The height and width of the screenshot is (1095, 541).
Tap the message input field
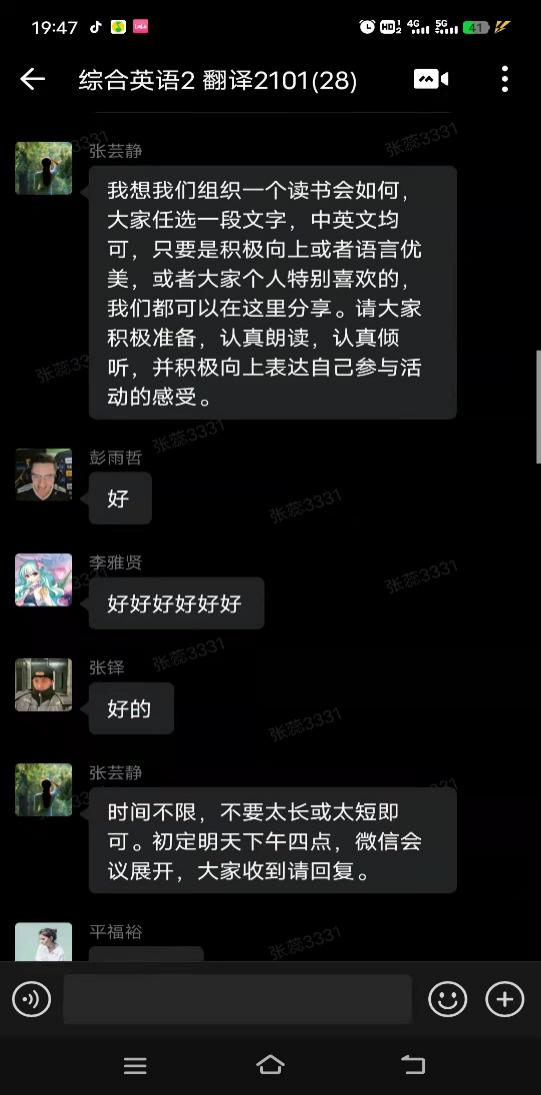point(237,999)
